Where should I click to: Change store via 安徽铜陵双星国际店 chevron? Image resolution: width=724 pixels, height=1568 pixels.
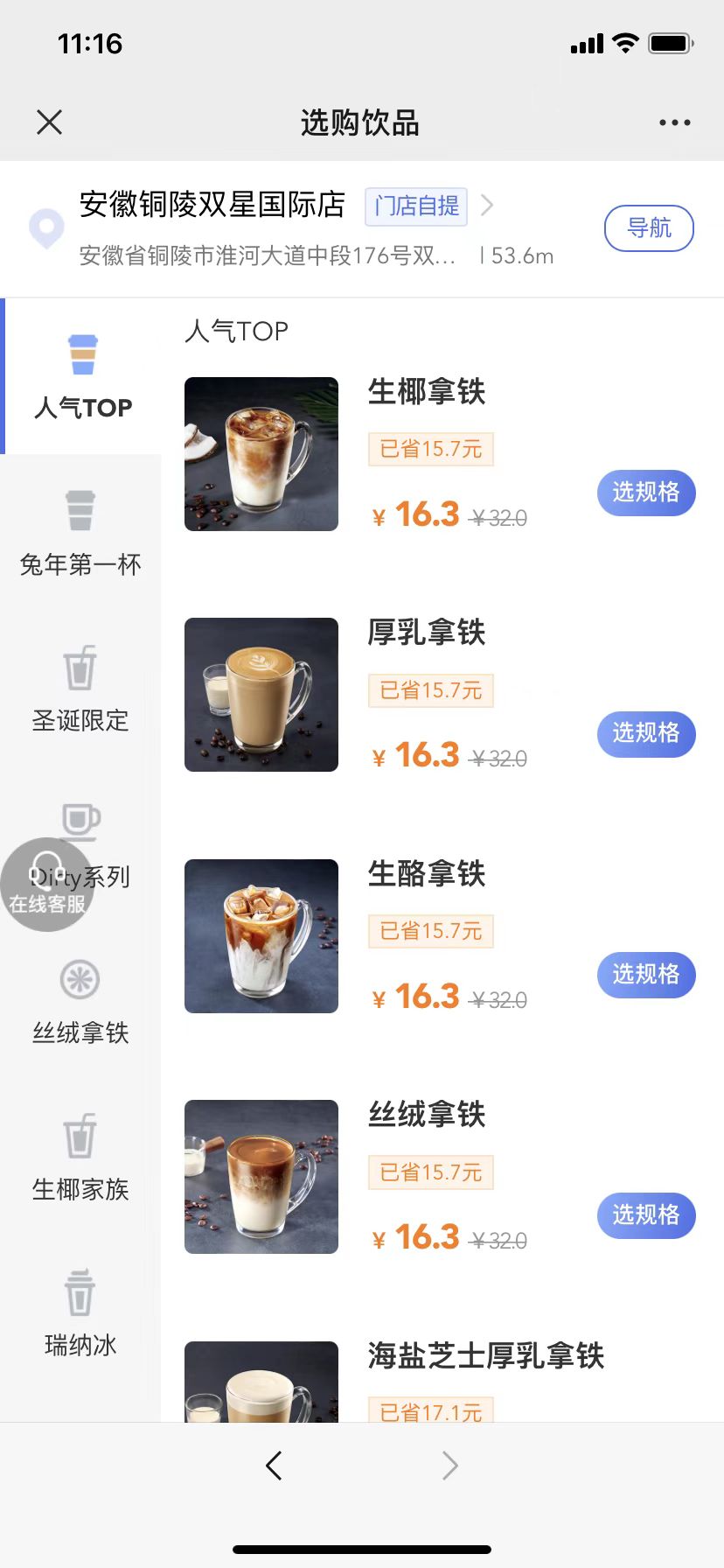(x=488, y=206)
